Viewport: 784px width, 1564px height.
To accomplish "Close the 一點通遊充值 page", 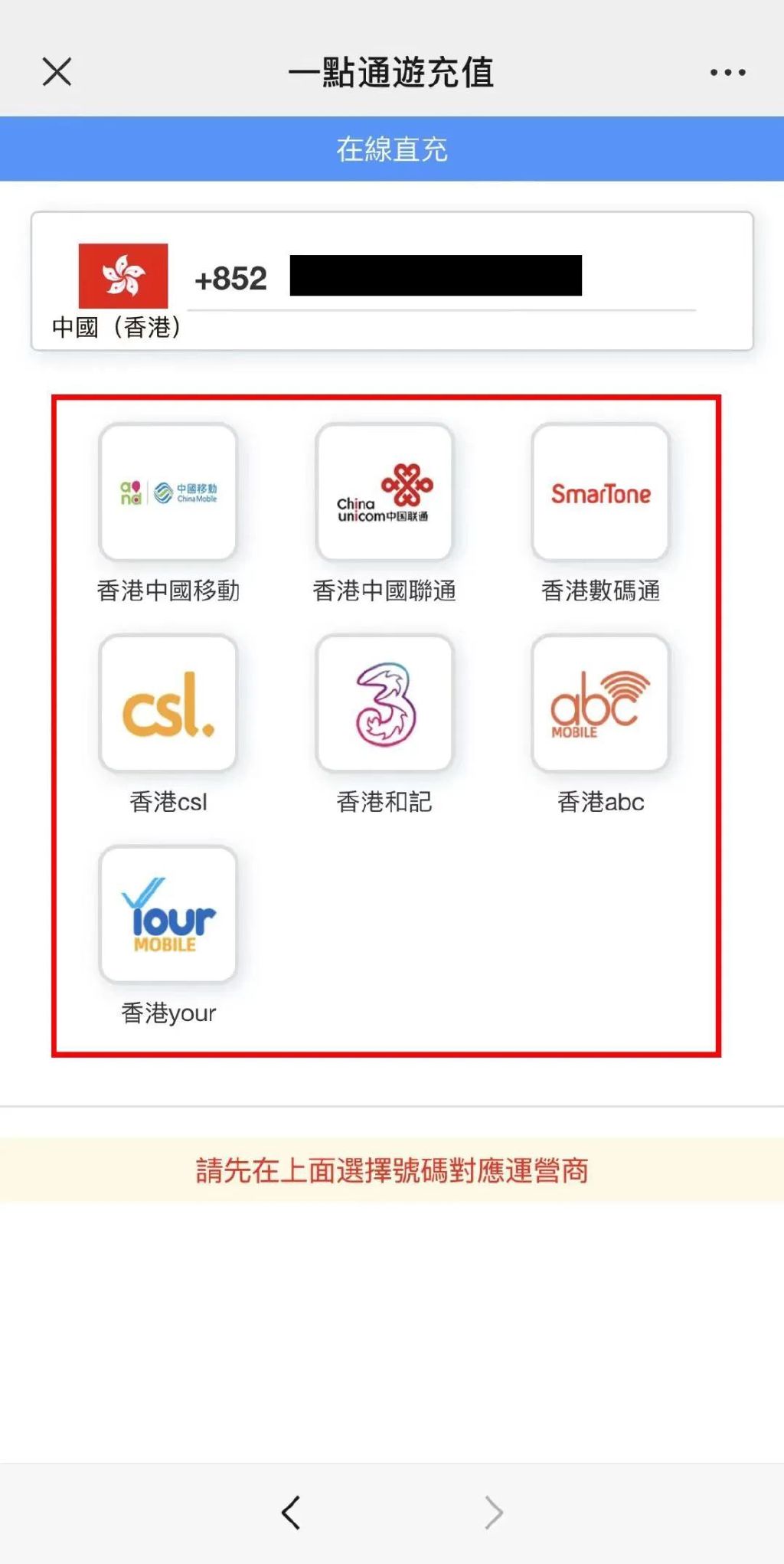I will [x=57, y=72].
